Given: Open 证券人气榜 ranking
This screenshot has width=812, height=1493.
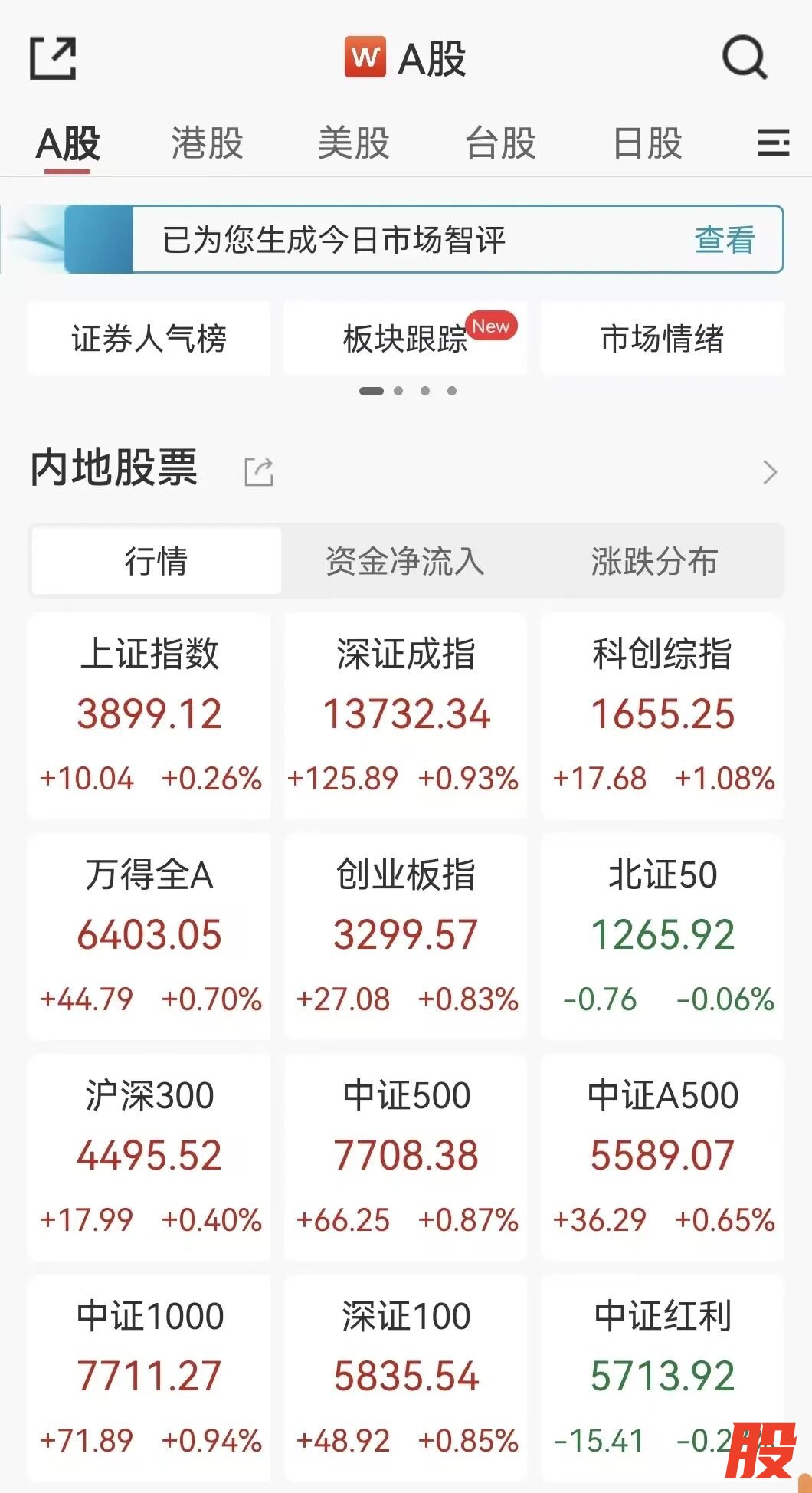Looking at the screenshot, I should point(149,338).
